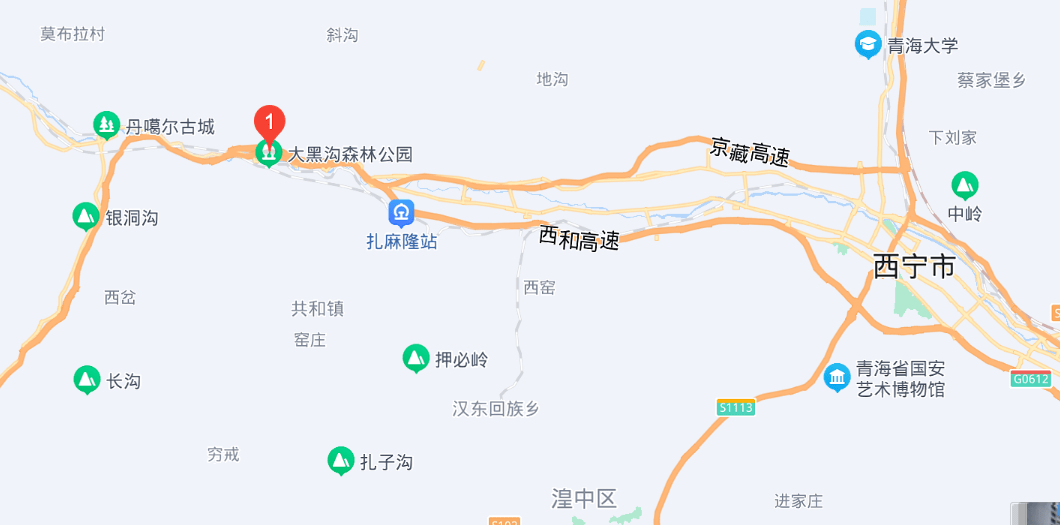The width and height of the screenshot is (1060, 525).
Task: Open the 扎子沟 map marker
Action: click(342, 460)
